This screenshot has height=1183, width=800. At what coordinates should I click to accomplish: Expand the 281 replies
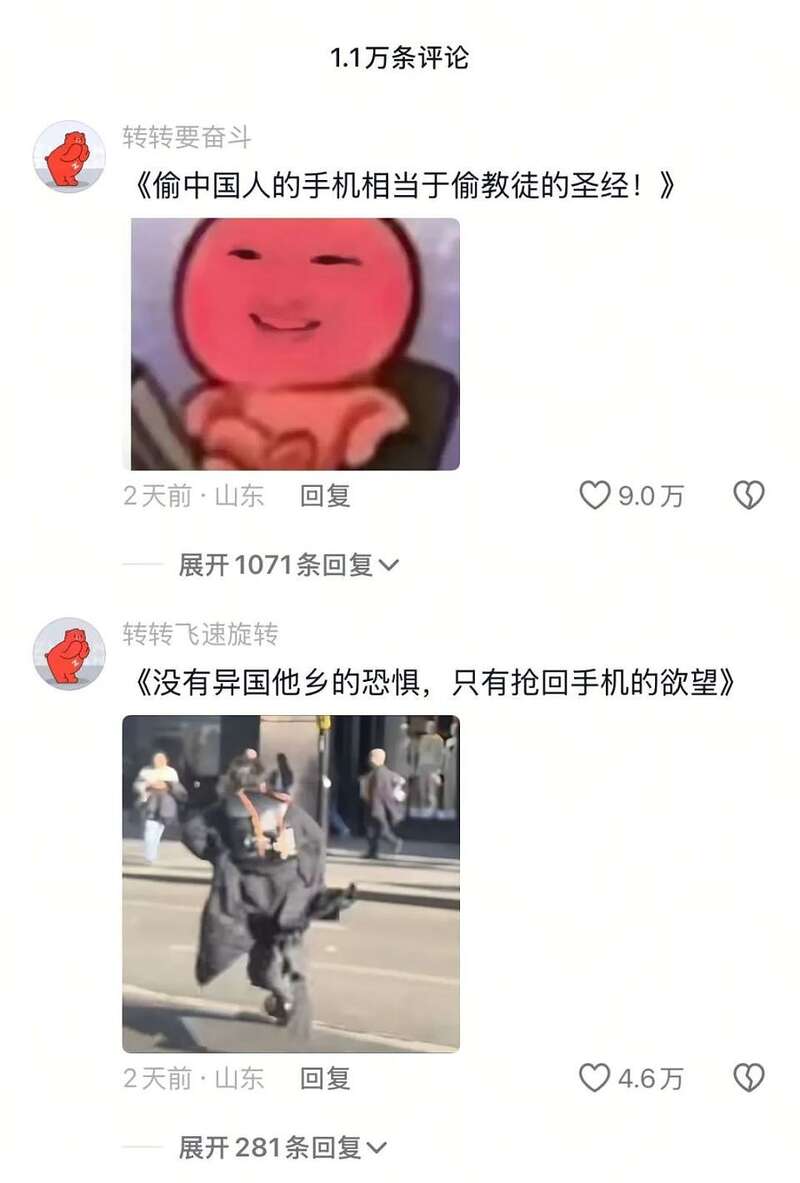(282, 1148)
